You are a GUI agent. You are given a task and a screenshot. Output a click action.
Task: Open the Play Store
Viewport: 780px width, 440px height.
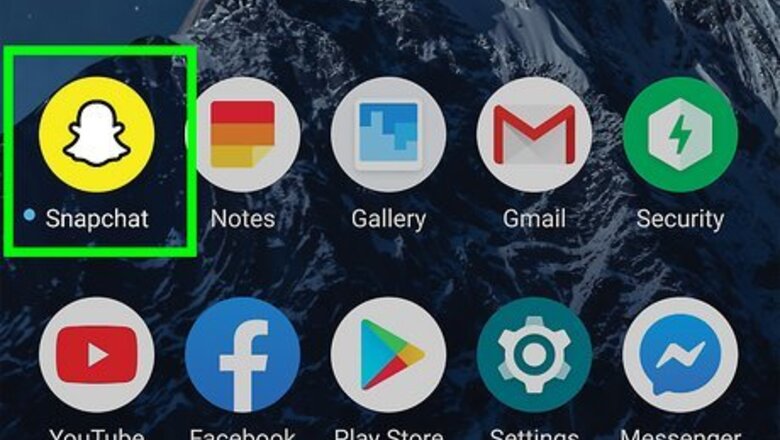click(x=389, y=354)
